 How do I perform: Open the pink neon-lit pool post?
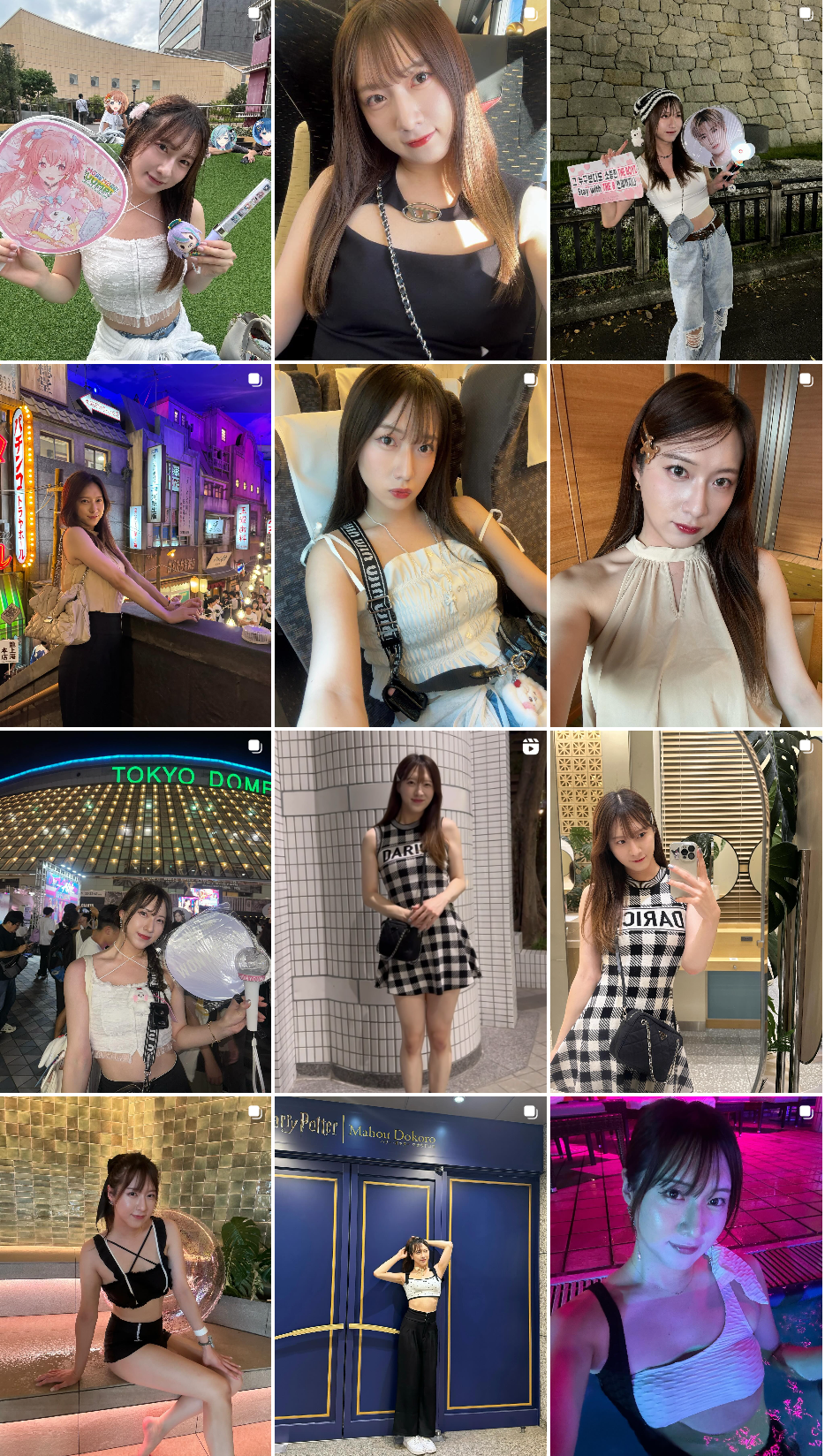click(x=686, y=1276)
